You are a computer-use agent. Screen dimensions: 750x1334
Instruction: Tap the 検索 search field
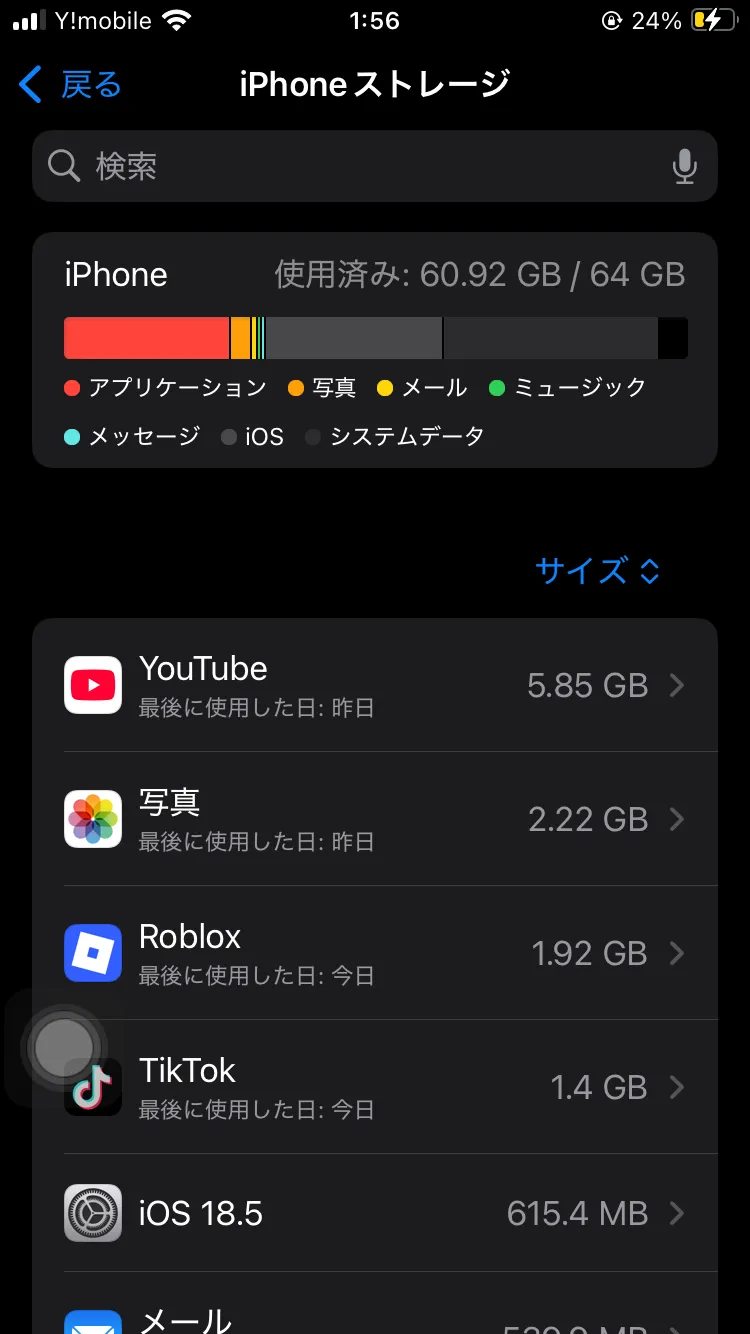point(375,166)
